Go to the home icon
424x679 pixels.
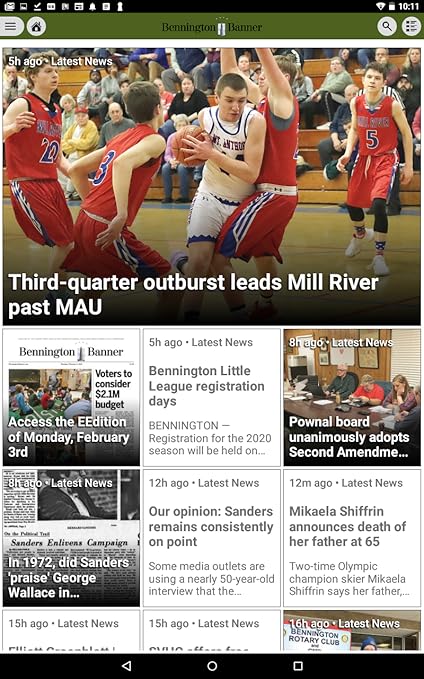[x=36, y=27]
